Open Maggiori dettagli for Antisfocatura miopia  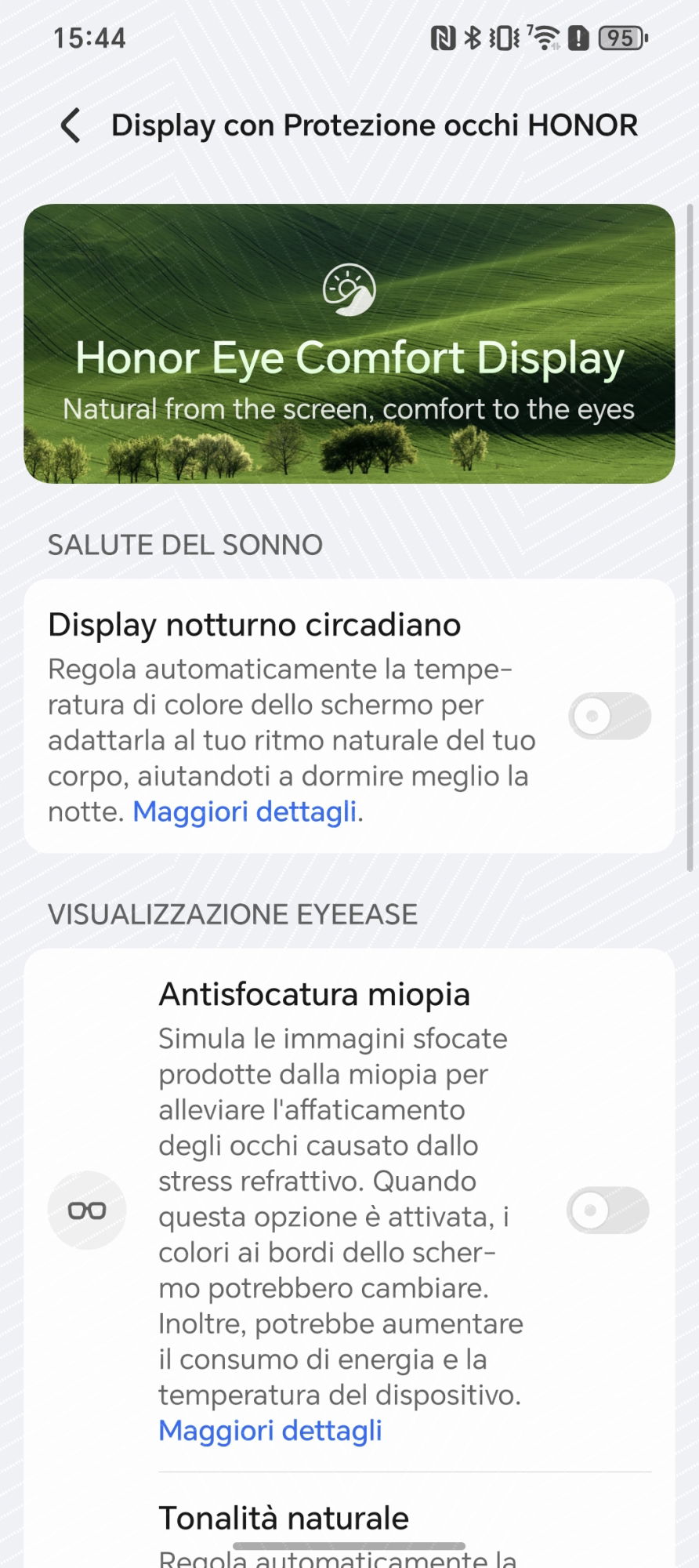point(270,1431)
